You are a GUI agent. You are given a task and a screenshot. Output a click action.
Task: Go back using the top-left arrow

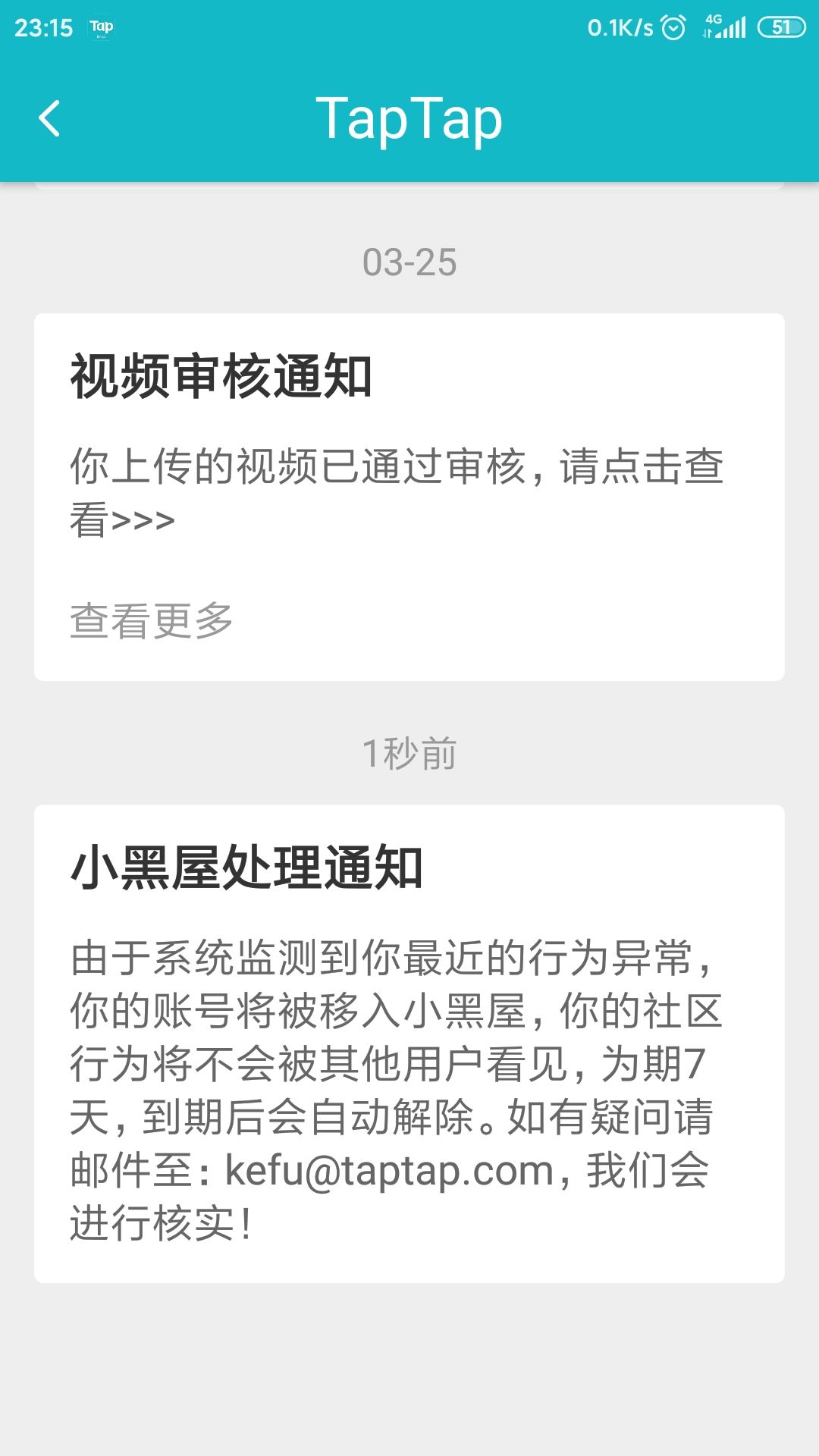click(49, 119)
